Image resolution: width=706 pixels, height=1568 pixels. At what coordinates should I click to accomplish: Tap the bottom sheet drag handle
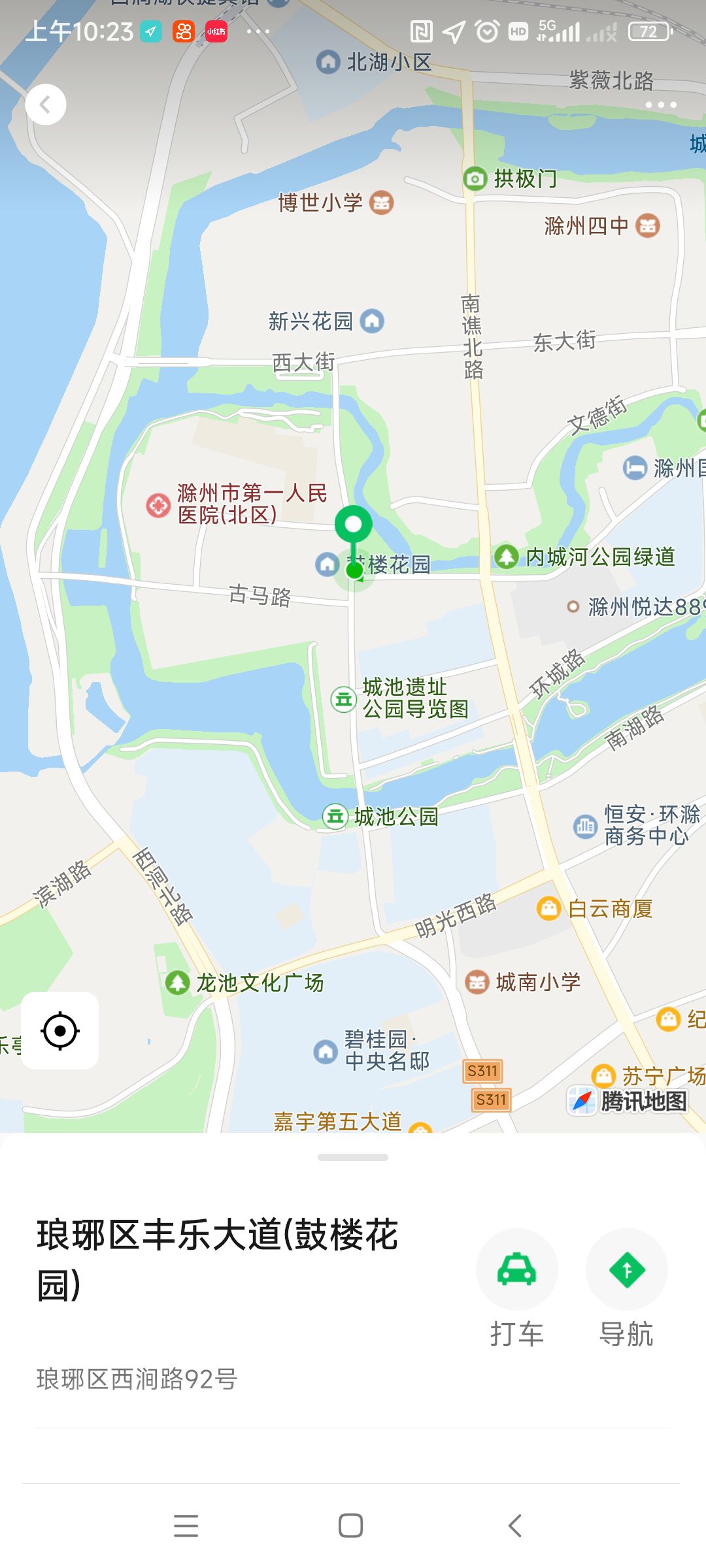(353, 1157)
